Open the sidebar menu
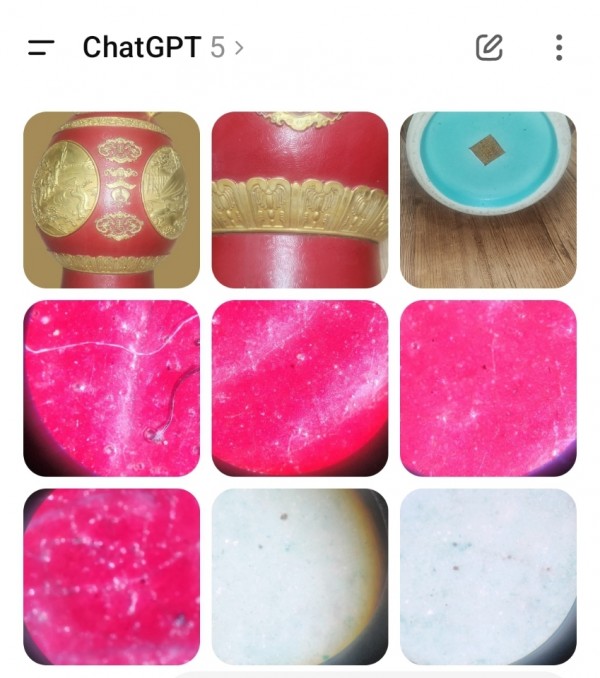Viewport: 600px width, 678px height. [41, 47]
